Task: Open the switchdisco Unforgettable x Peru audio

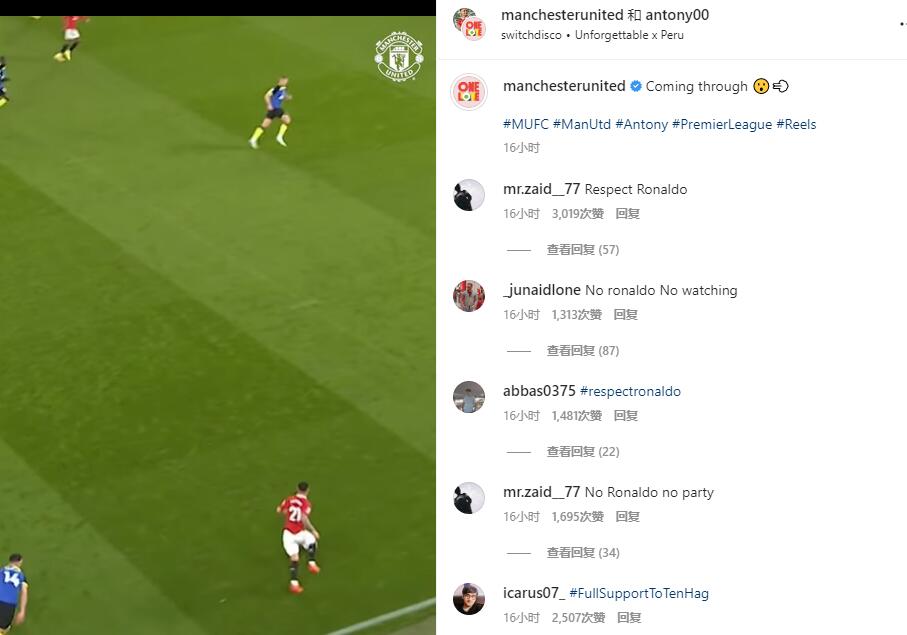Action: click(x=593, y=35)
